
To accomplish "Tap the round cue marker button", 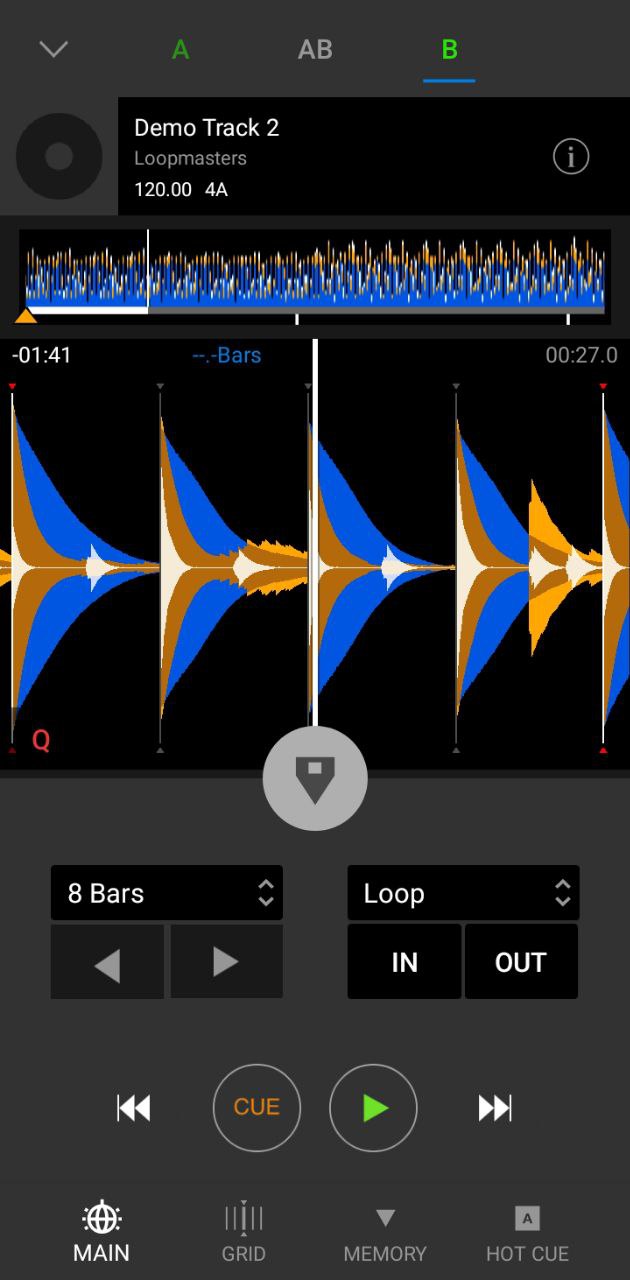I will [315, 778].
